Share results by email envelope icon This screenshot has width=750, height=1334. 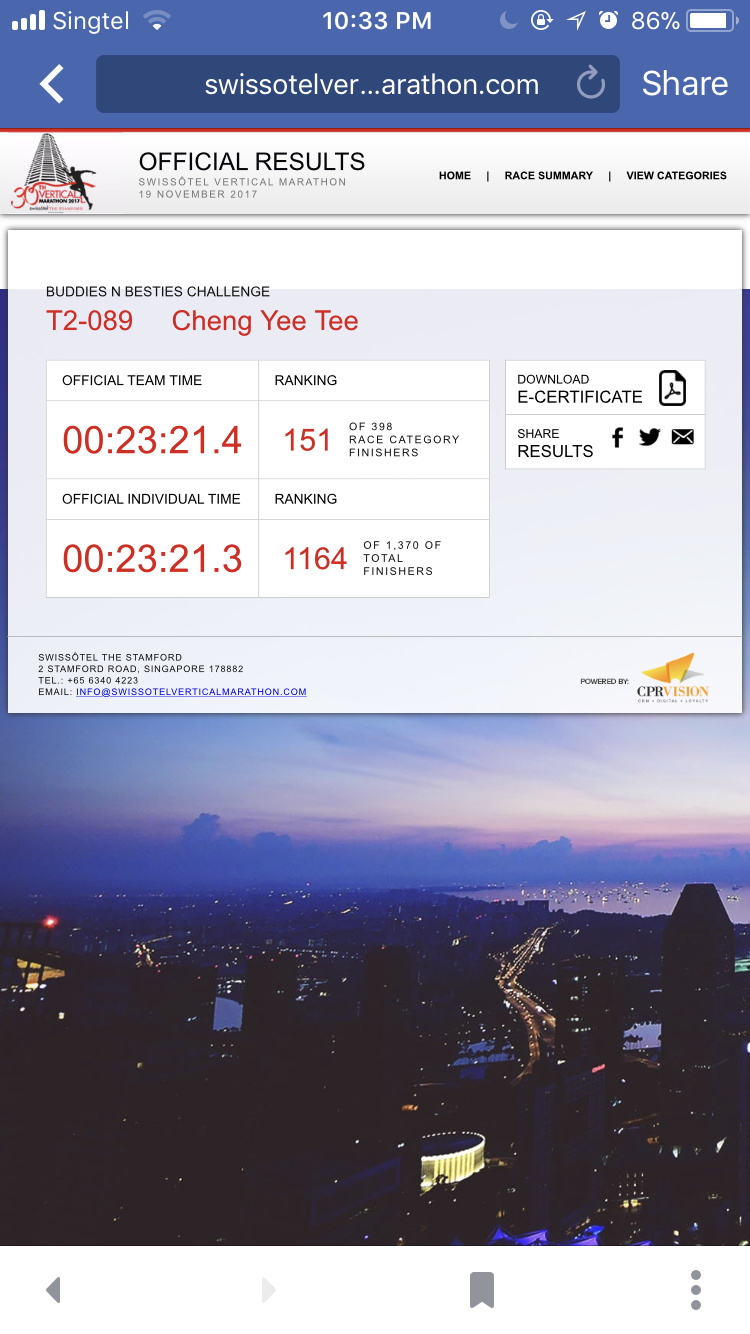pyautogui.click(x=683, y=437)
